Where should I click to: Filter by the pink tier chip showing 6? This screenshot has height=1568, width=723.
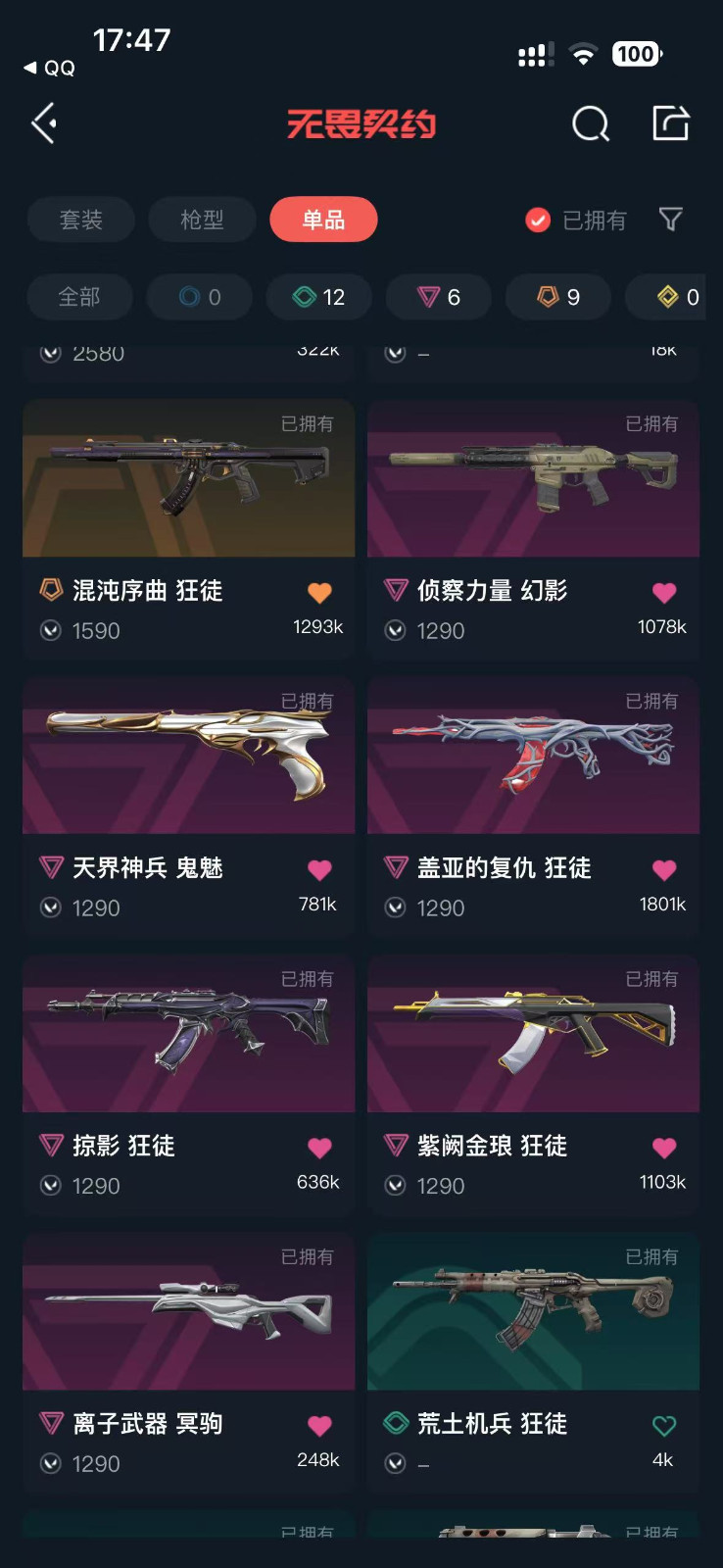click(x=438, y=297)
